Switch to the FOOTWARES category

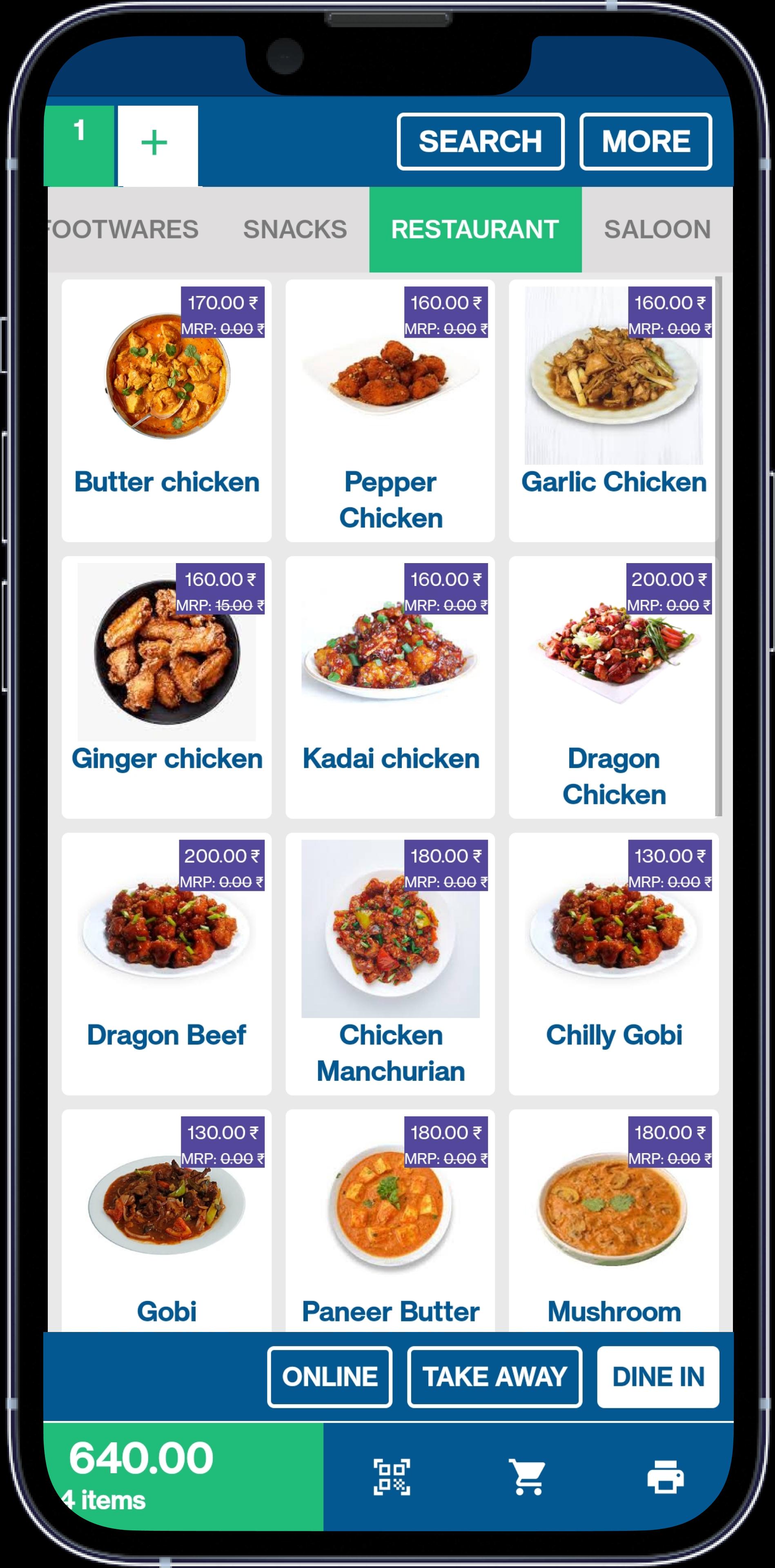tap(124, 229)
